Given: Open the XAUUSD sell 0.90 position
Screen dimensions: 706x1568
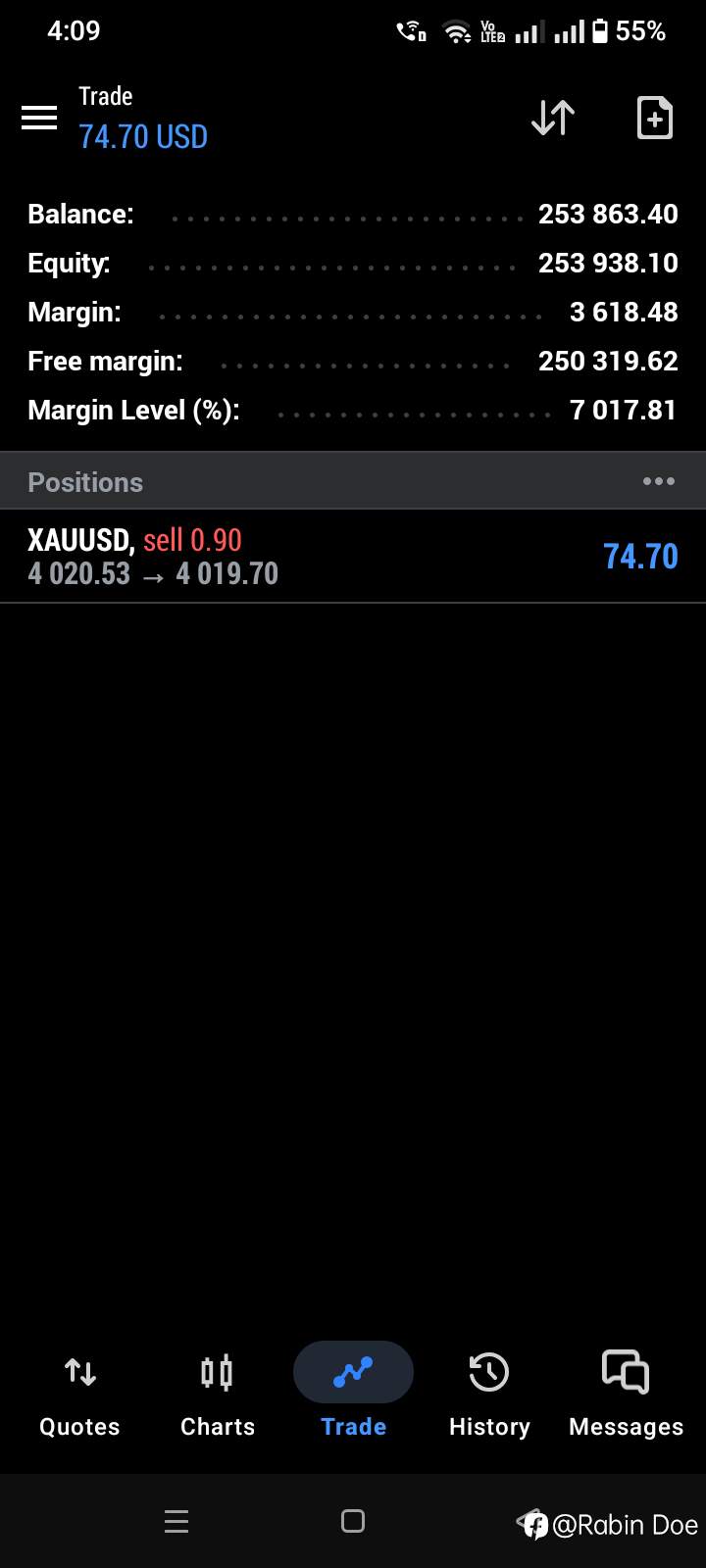Looking at the screenshot, I should pyautogui.click(x=353, y=556).
